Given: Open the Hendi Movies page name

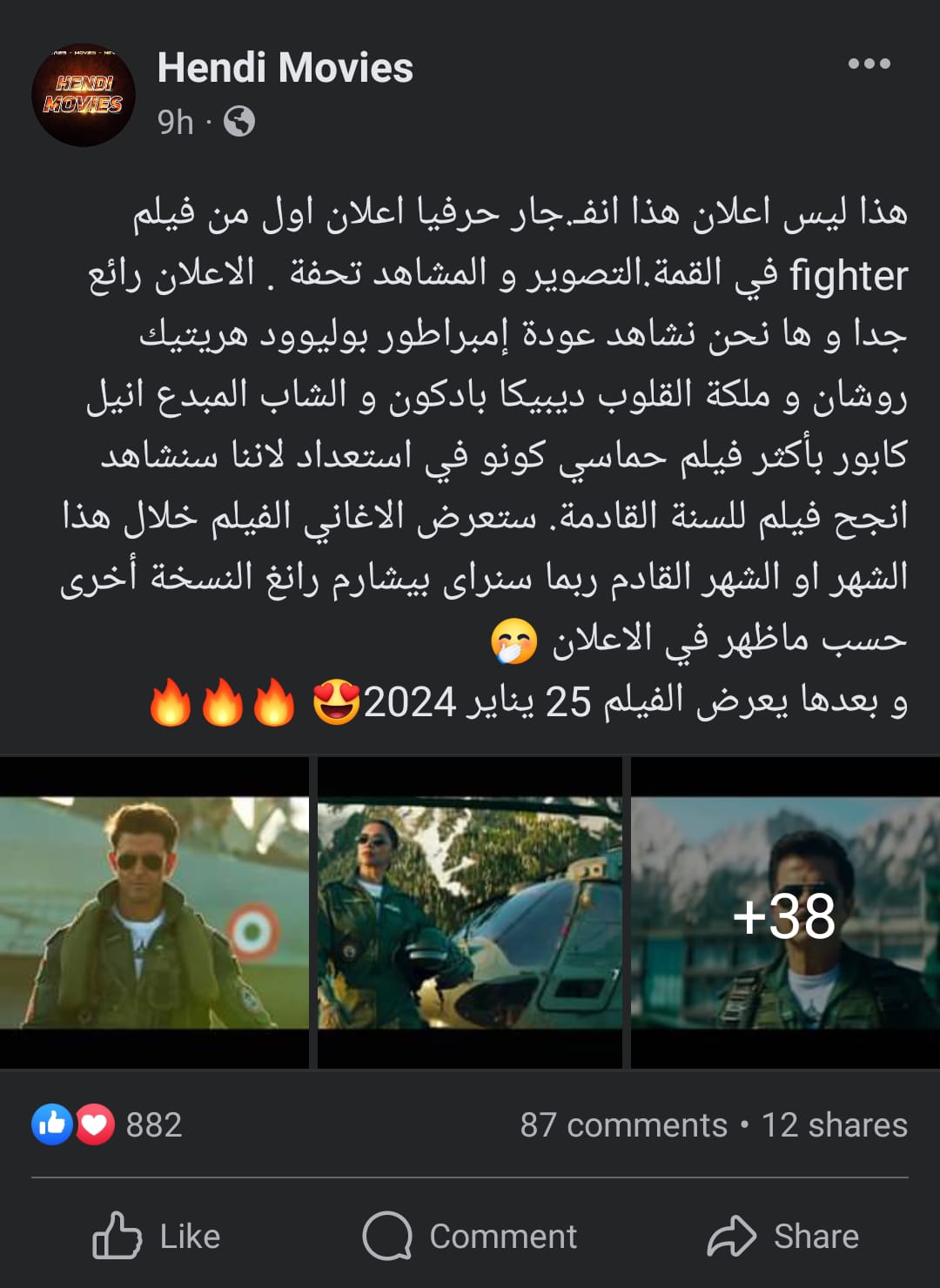Looking at the screenshot, I should (285, 68).
